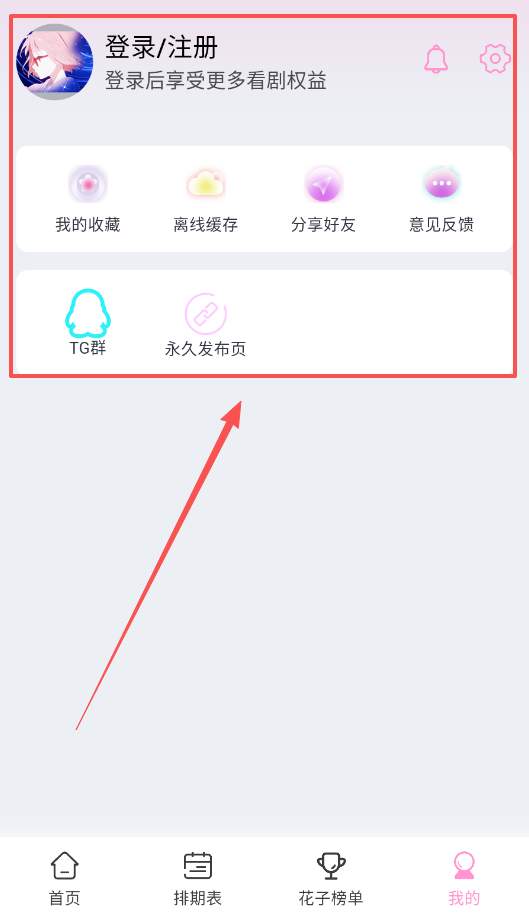The width and height of the screenshot is (529, 913).
Task: Open the settings gear
Action: click(495, 59)
